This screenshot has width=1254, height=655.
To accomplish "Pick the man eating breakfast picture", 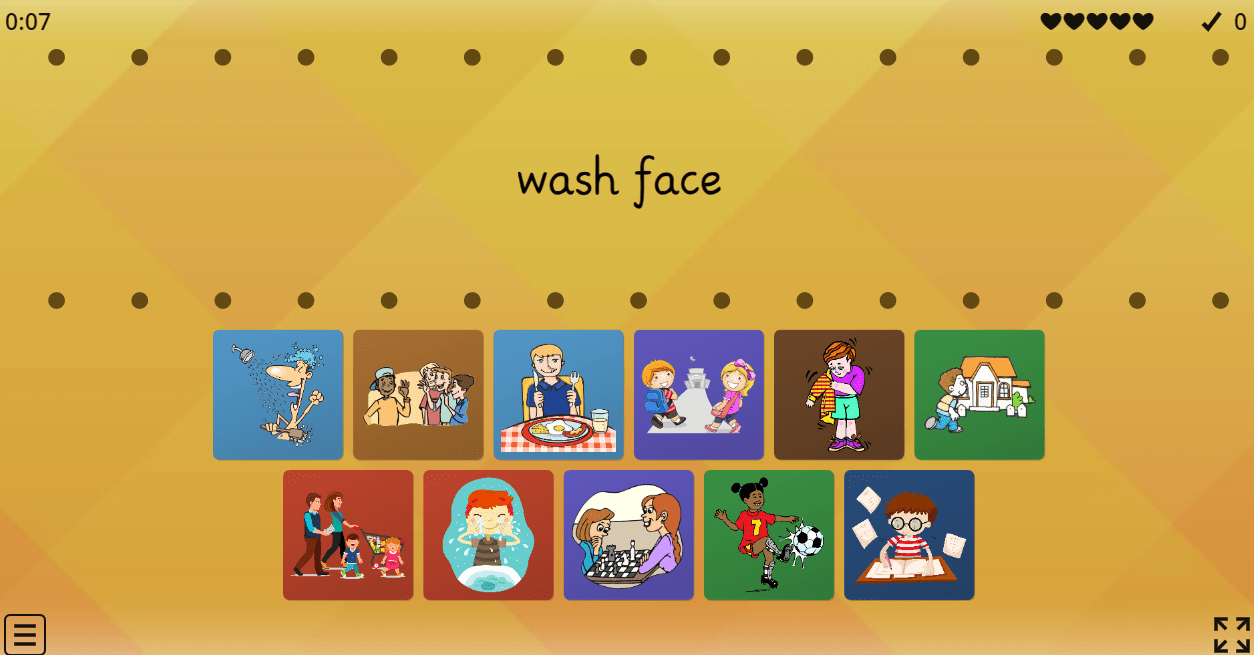I will 558,395.
